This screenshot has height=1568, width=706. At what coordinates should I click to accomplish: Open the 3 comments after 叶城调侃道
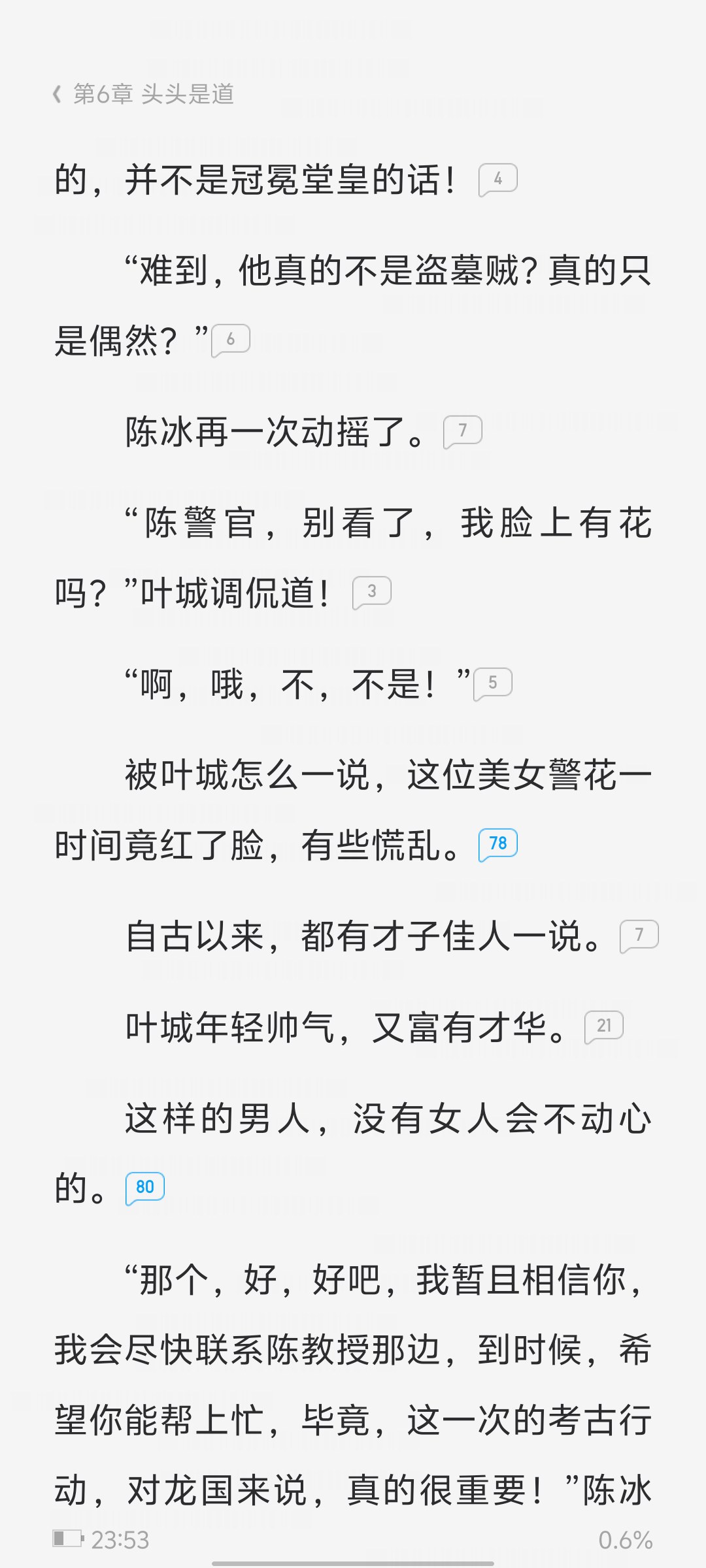coord(372,592)
